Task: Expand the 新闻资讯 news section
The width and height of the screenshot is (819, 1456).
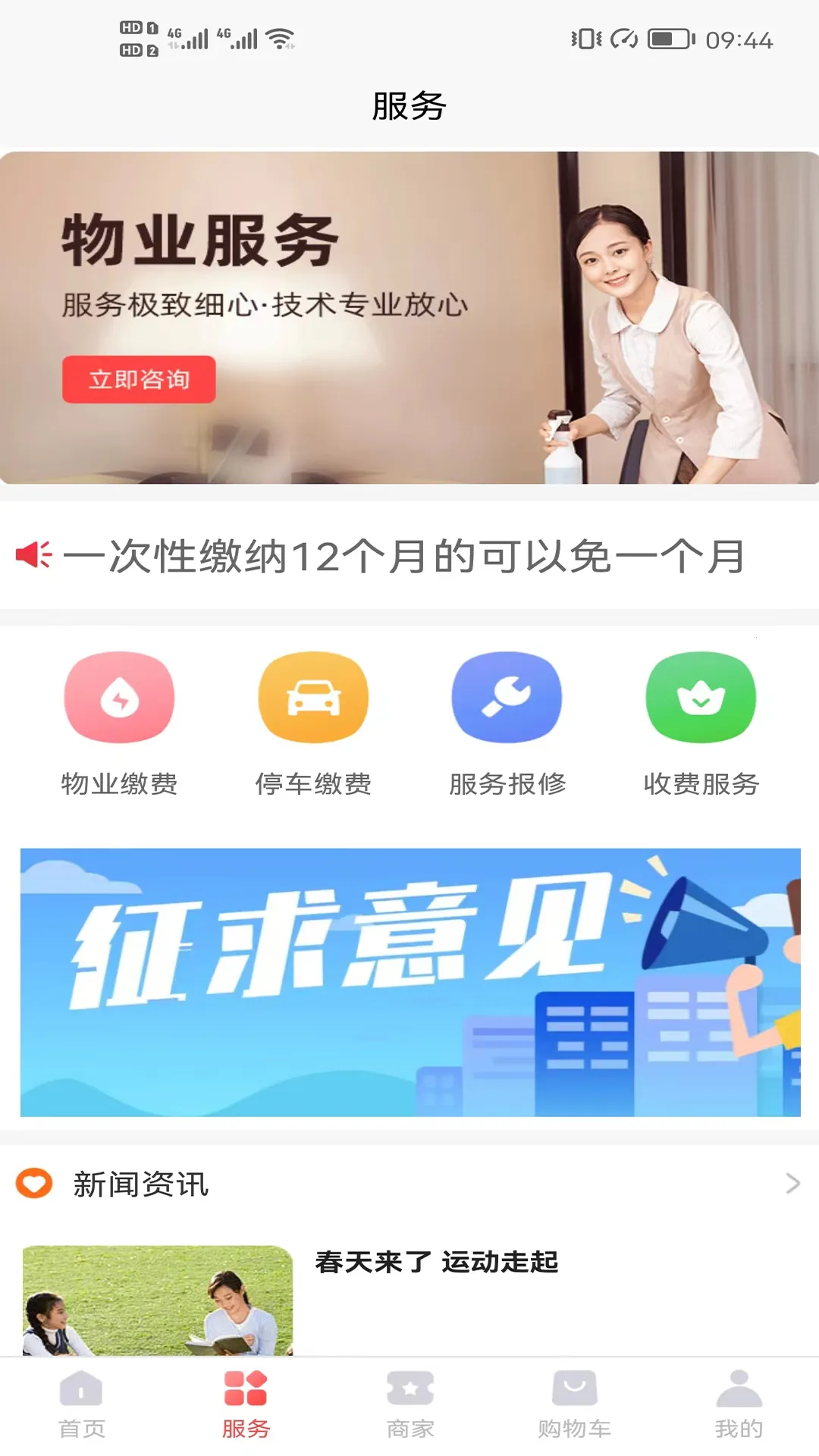Action: pyautogui.click(x=792, y=1184)
